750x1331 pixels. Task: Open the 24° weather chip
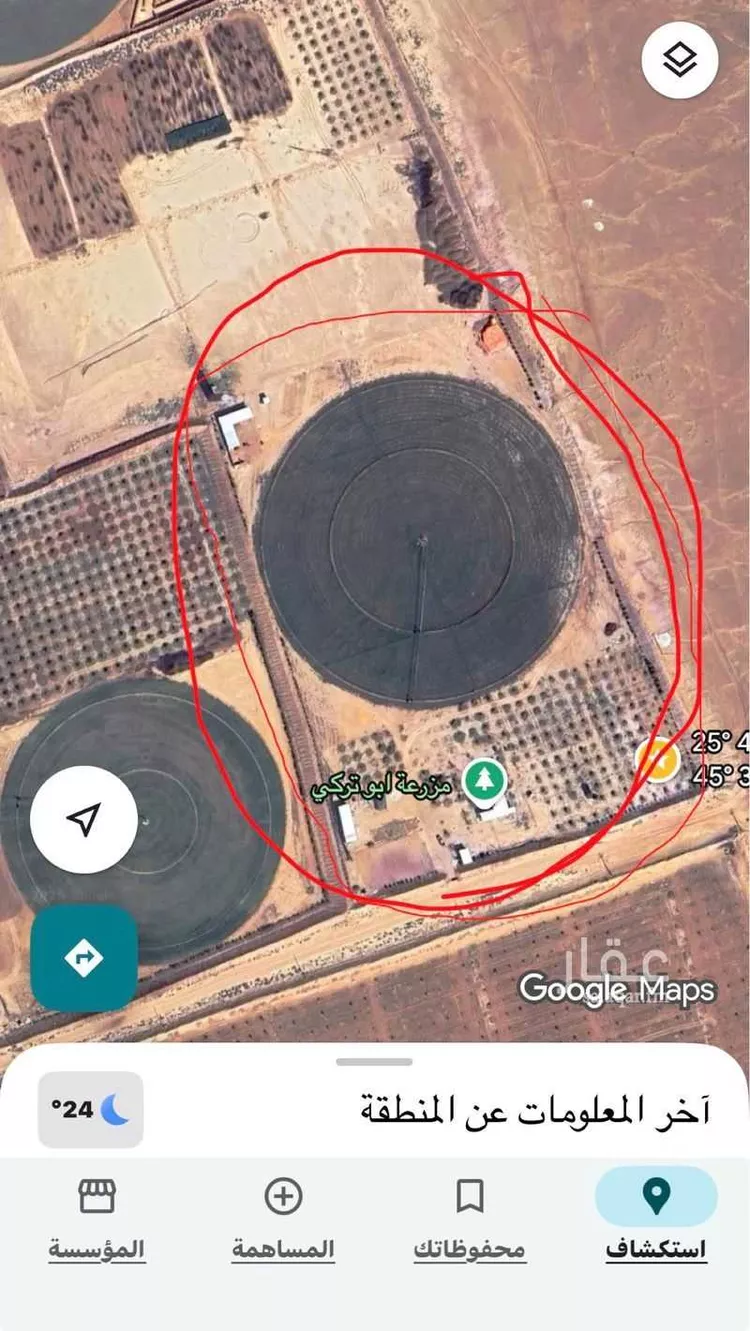[91, 1109]
